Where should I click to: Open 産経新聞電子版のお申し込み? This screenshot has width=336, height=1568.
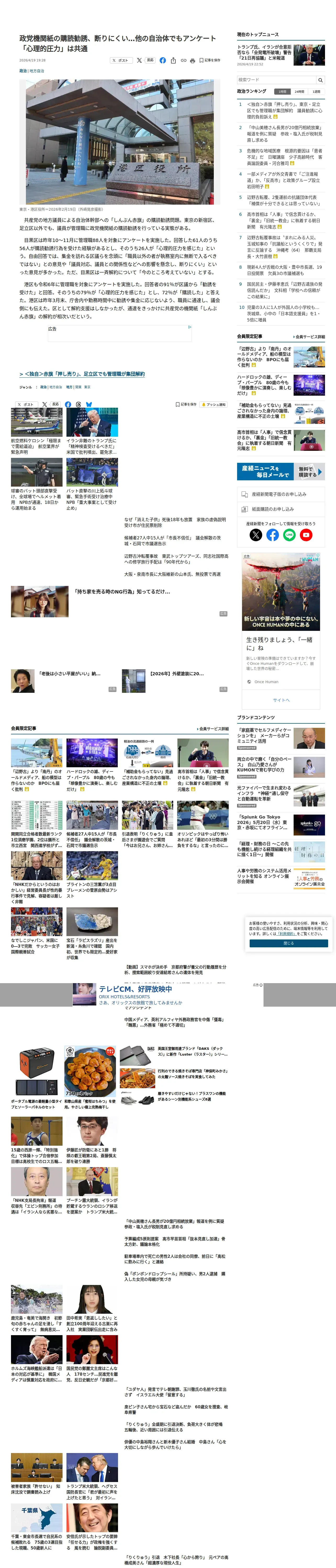(281, 494)
